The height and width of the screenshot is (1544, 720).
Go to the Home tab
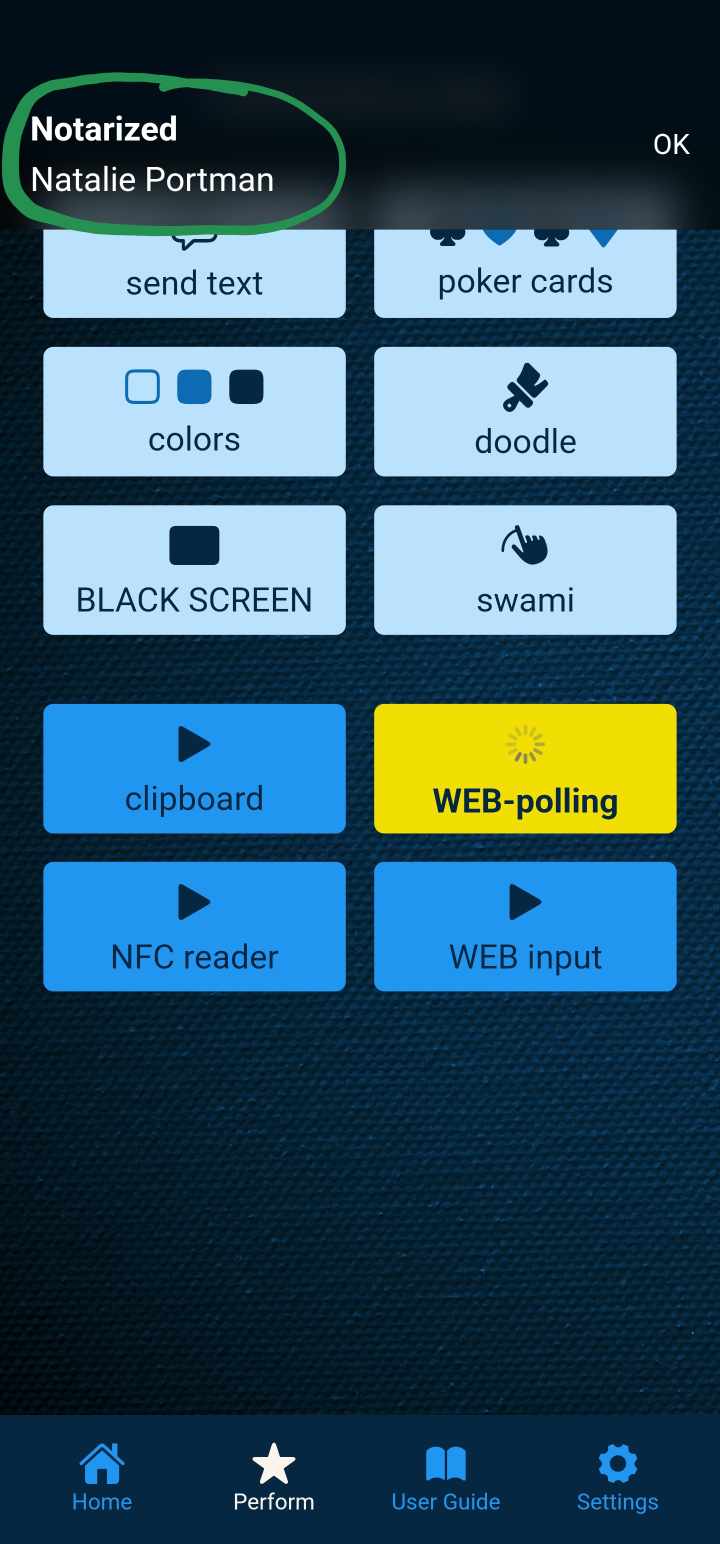(x=102, y=1478)
